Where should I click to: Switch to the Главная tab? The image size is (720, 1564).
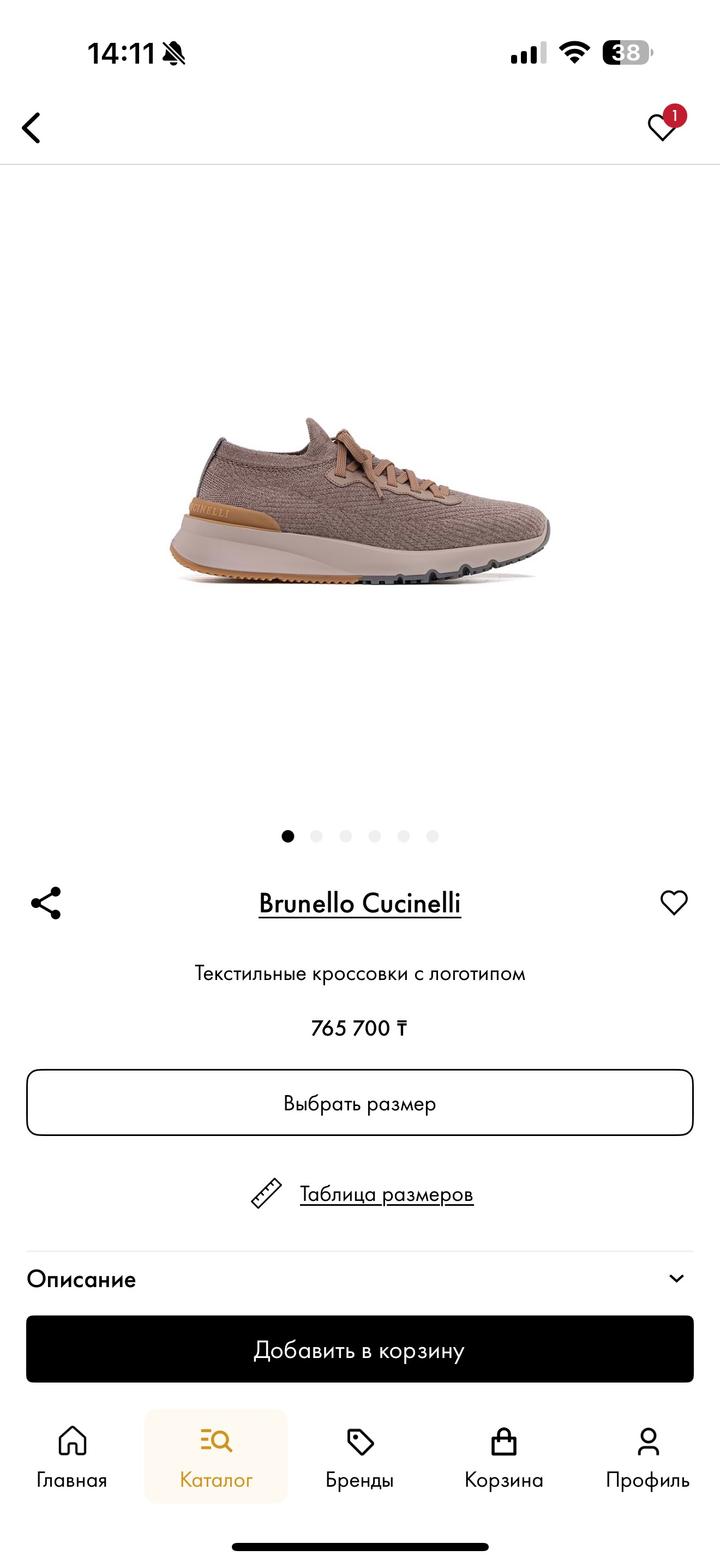pos(72,1457)
